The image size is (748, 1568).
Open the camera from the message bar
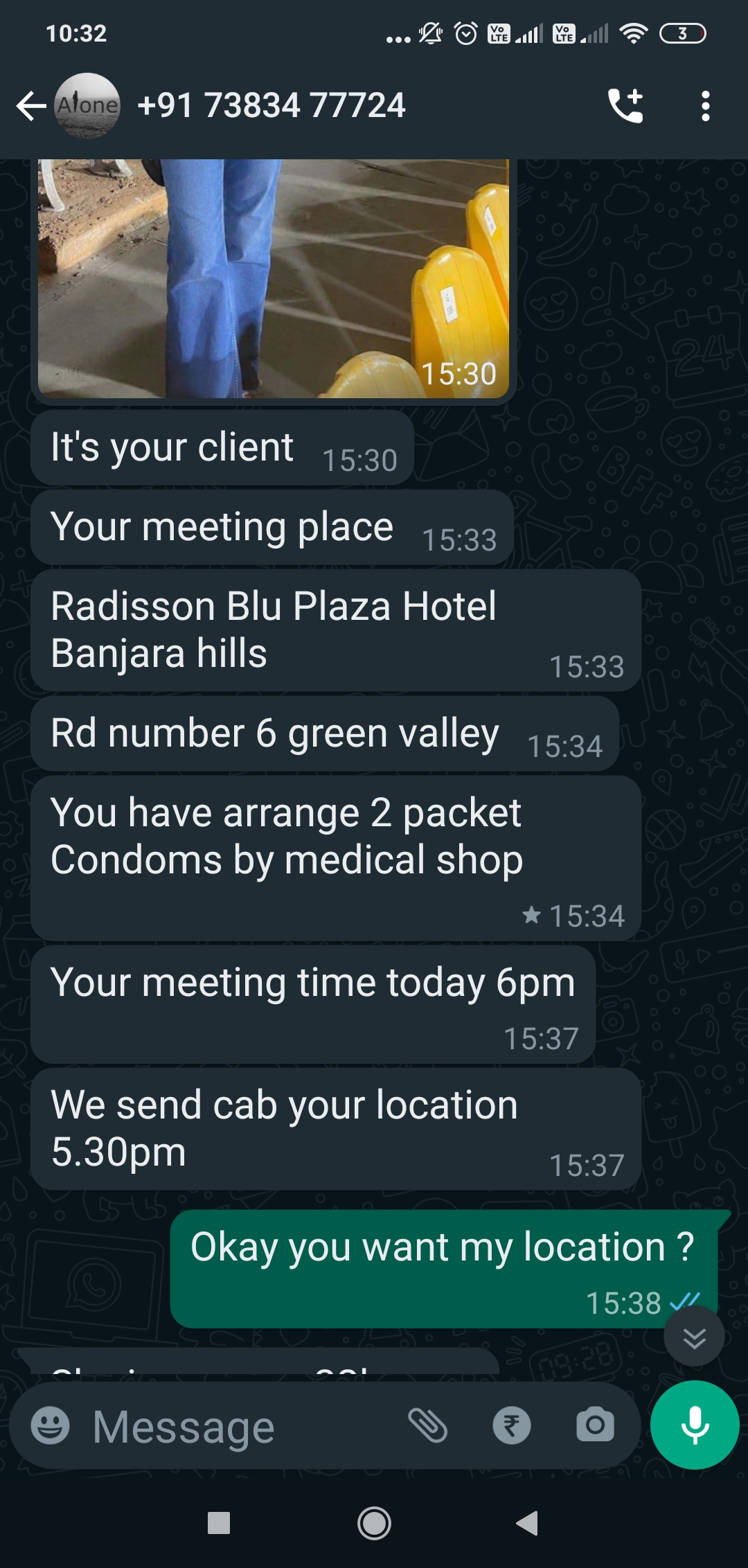(595, 1425)
